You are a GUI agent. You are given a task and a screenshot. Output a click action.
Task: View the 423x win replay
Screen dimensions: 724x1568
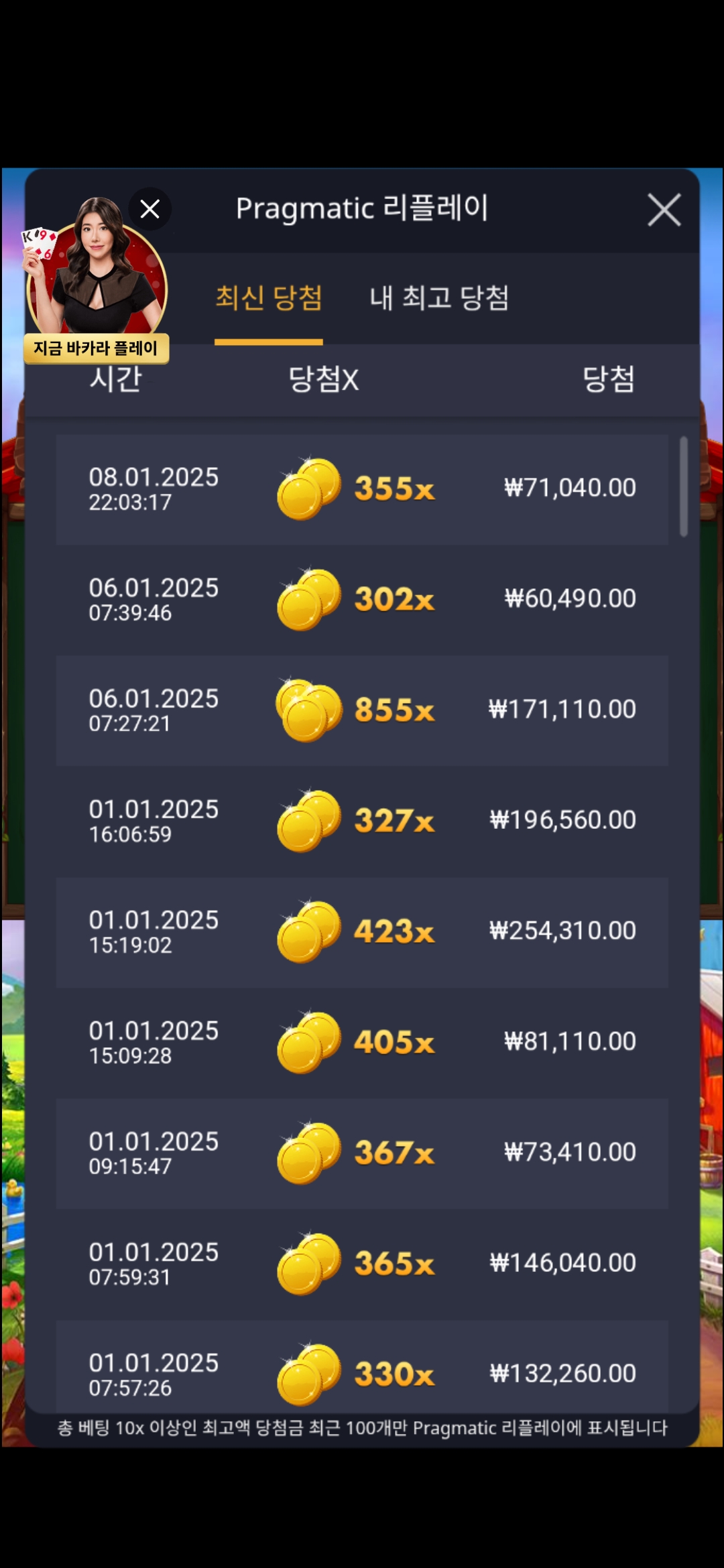(x=362, y=932)
